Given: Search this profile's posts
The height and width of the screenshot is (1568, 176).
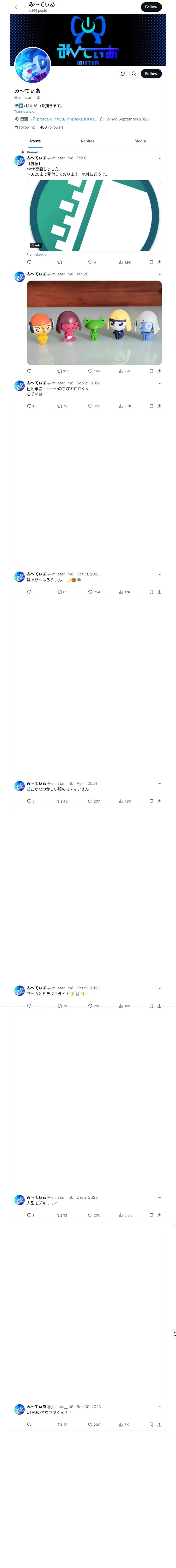Looking at the screenshot, I should 134,74.
